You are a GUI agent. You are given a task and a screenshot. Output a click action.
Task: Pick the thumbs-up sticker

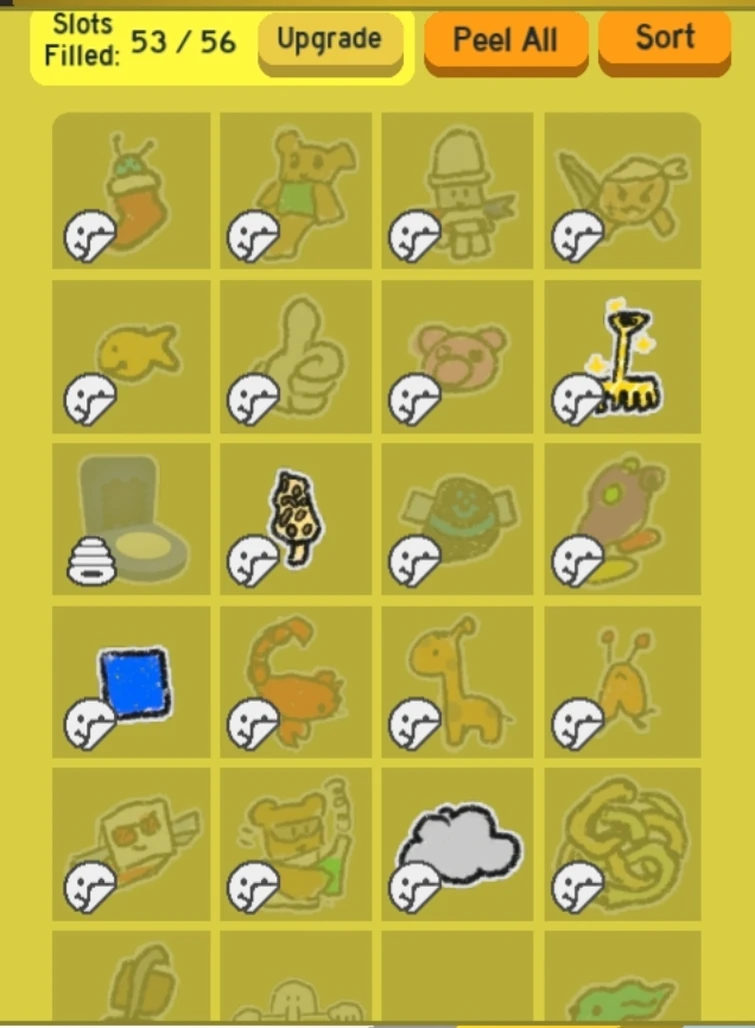point(296,356)
